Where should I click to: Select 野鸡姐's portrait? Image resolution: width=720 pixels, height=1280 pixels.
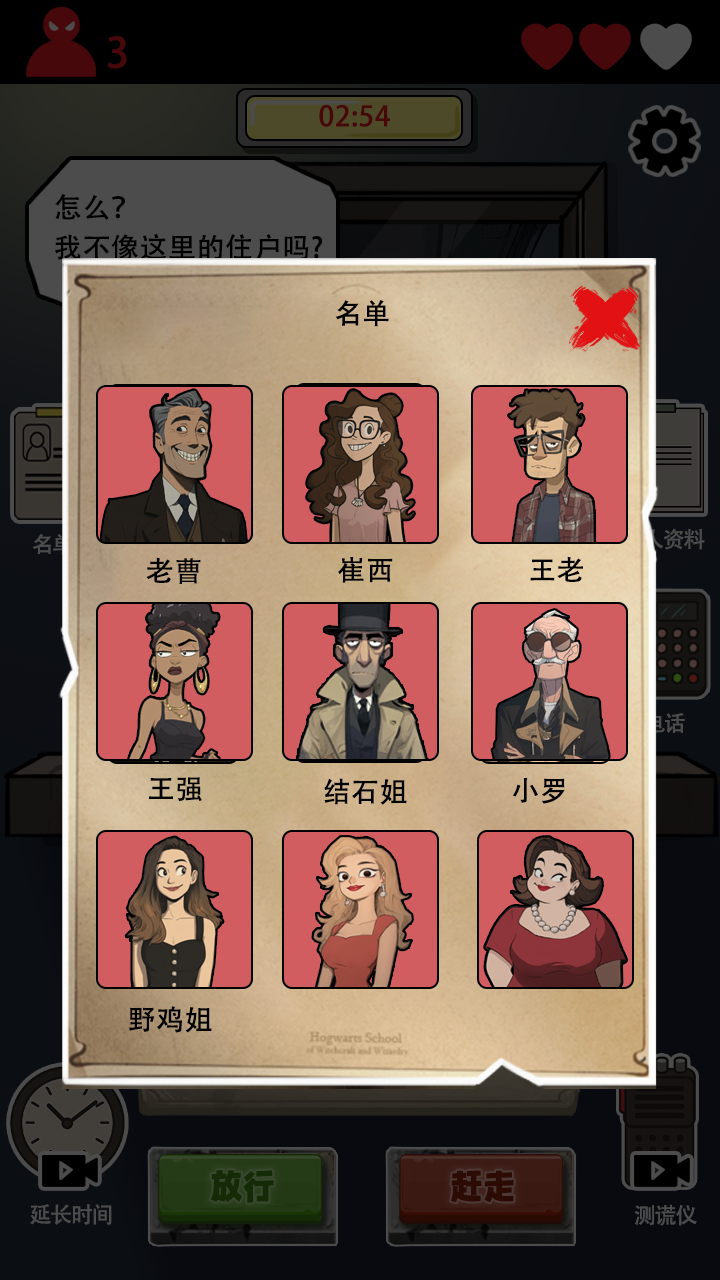(x=174, y=909)
